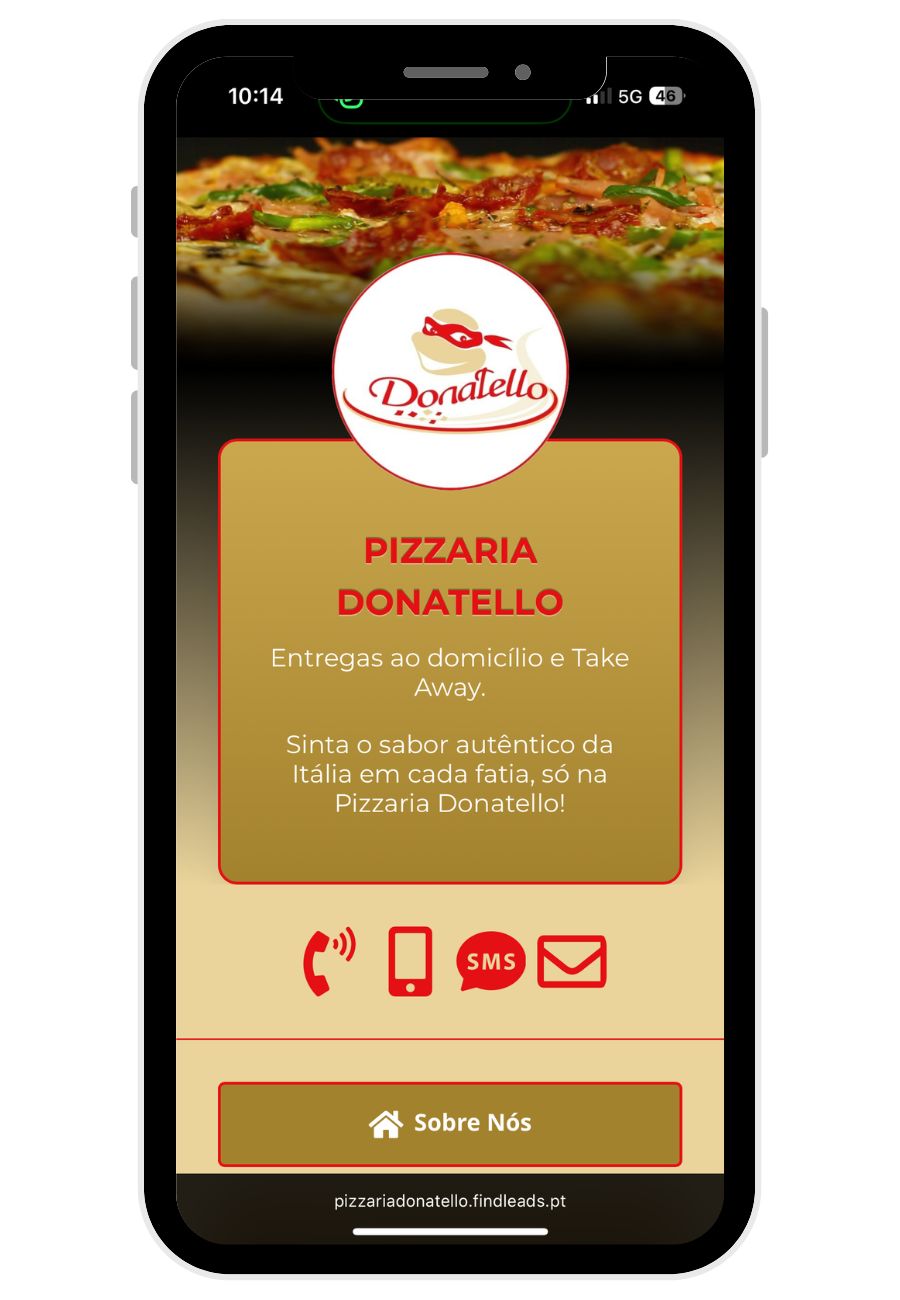900x1300 pixels.
Task: Select the circular Donatello logo badge
Action: 450,370
